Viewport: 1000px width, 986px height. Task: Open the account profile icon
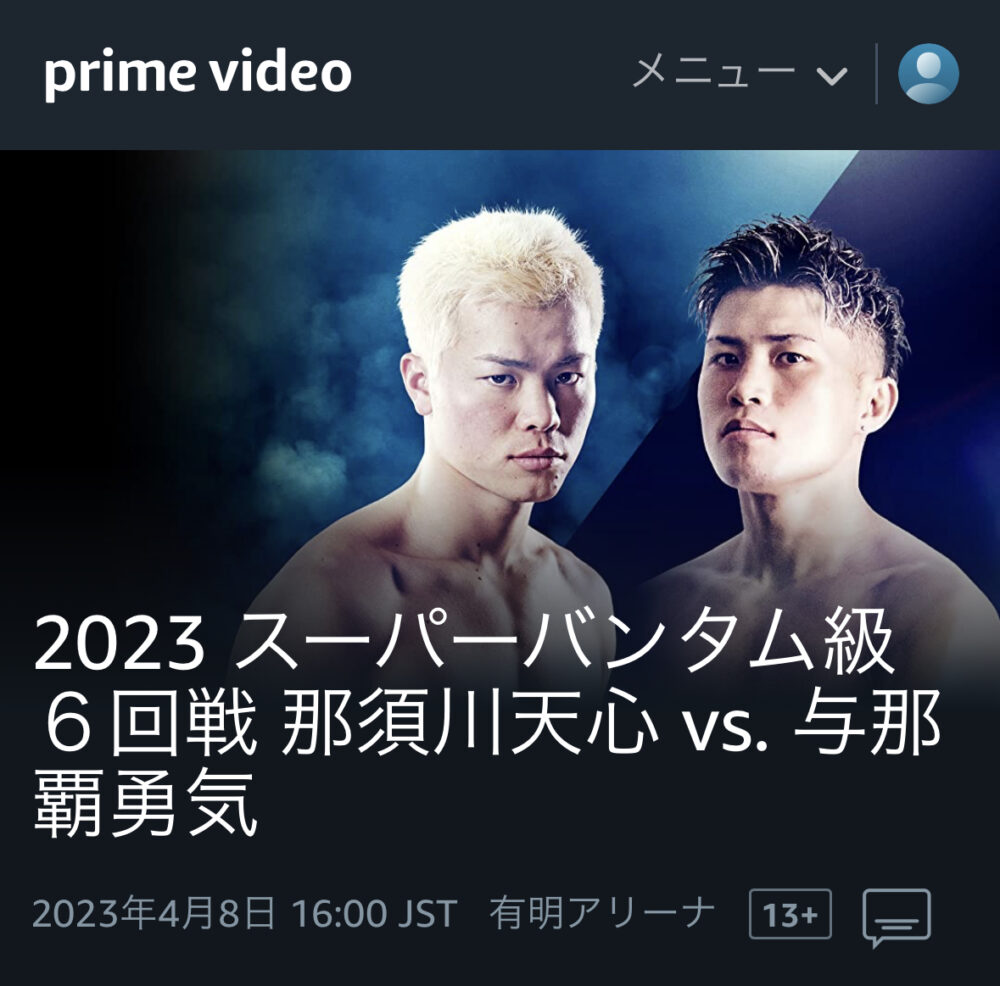click(928, 74)
